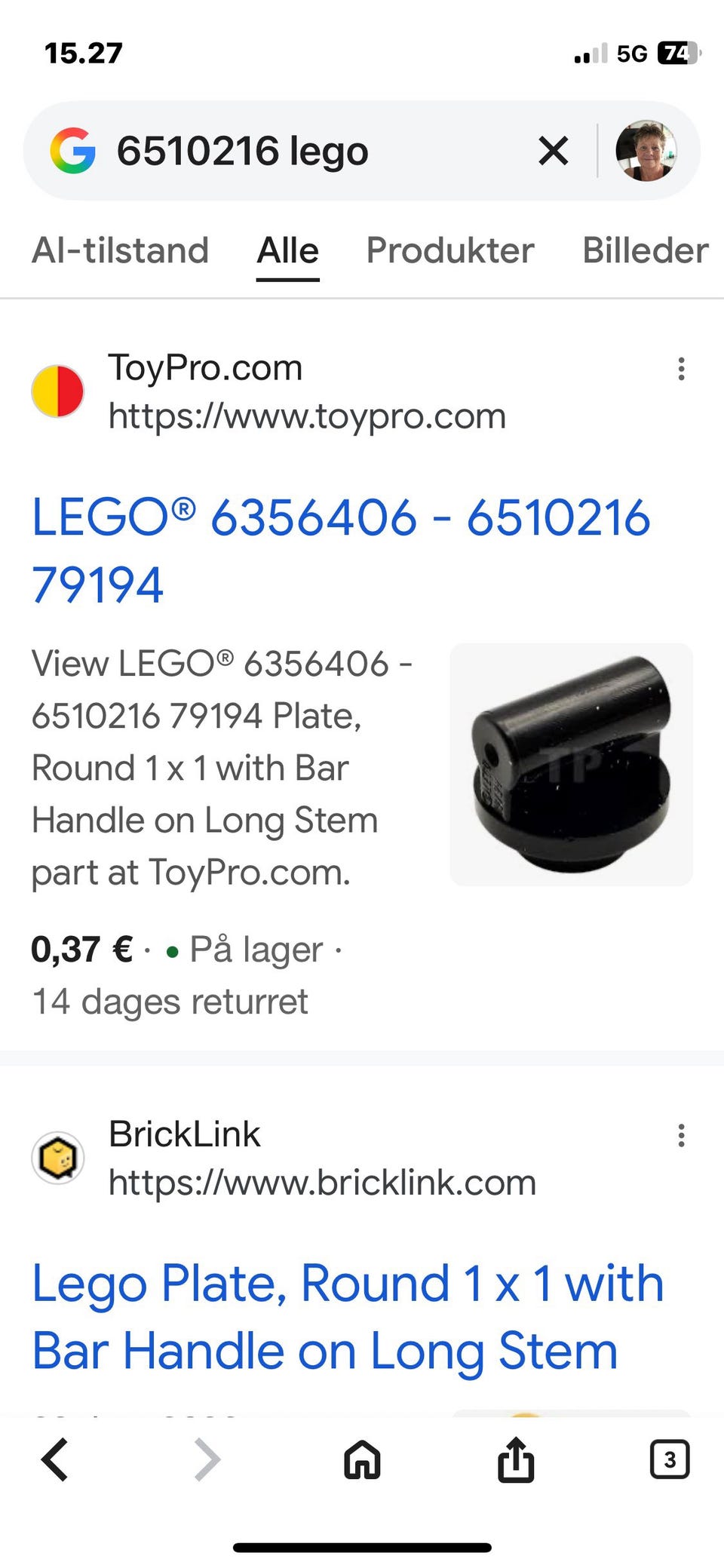Open the options menu for the ToyPro.com result
724x1568 pixels.
(x=681, y=369)
